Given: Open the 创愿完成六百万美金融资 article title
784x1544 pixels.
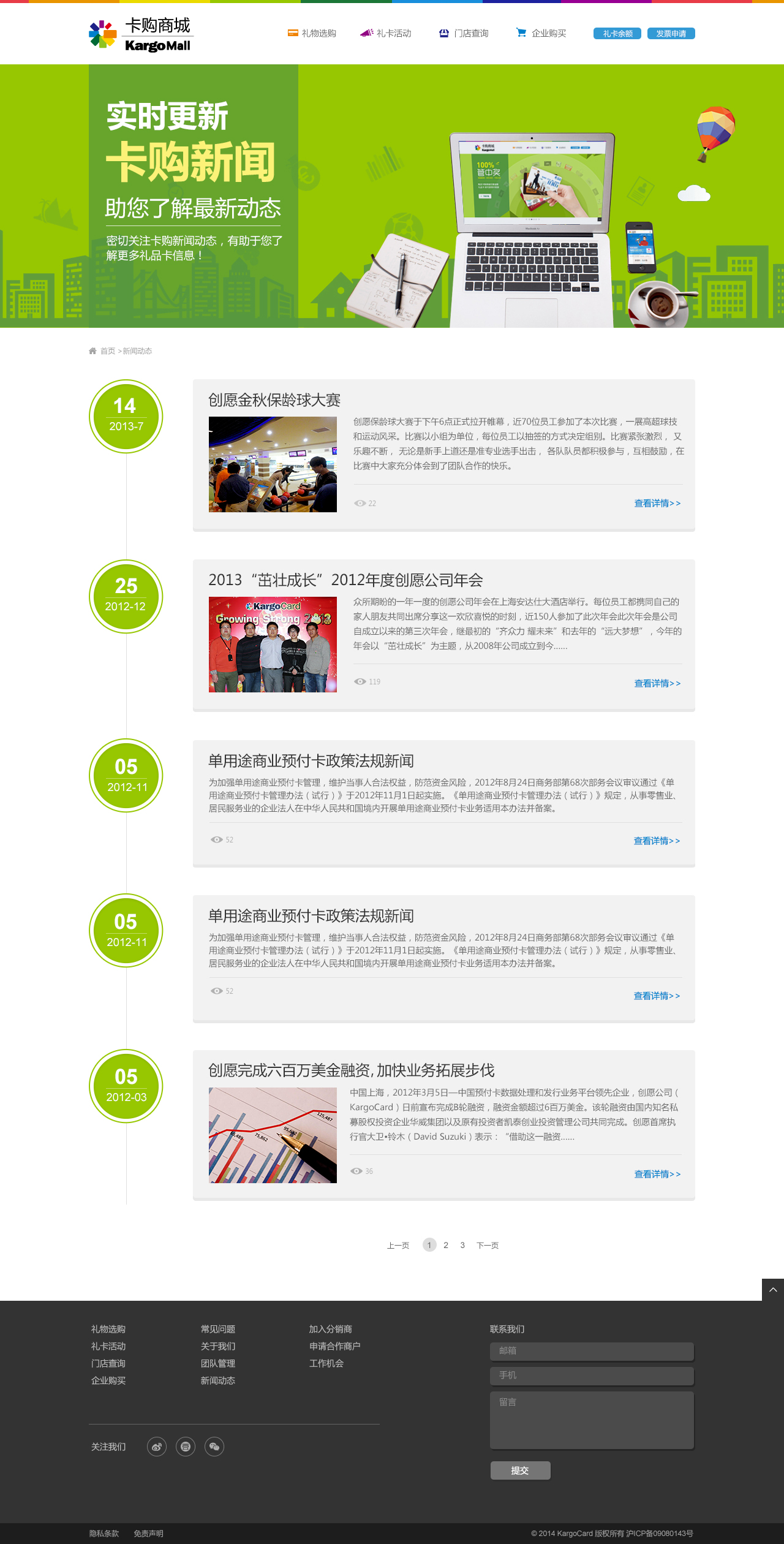Looking at the screenshot, I should (x=351, y=1070).
